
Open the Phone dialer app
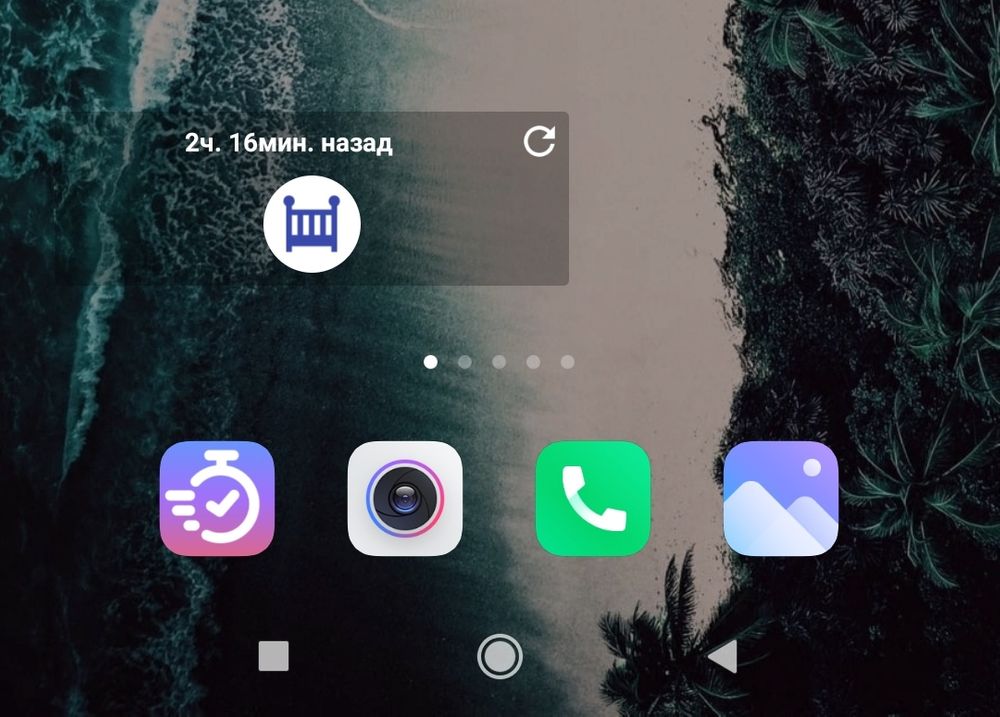click(593, 498)
